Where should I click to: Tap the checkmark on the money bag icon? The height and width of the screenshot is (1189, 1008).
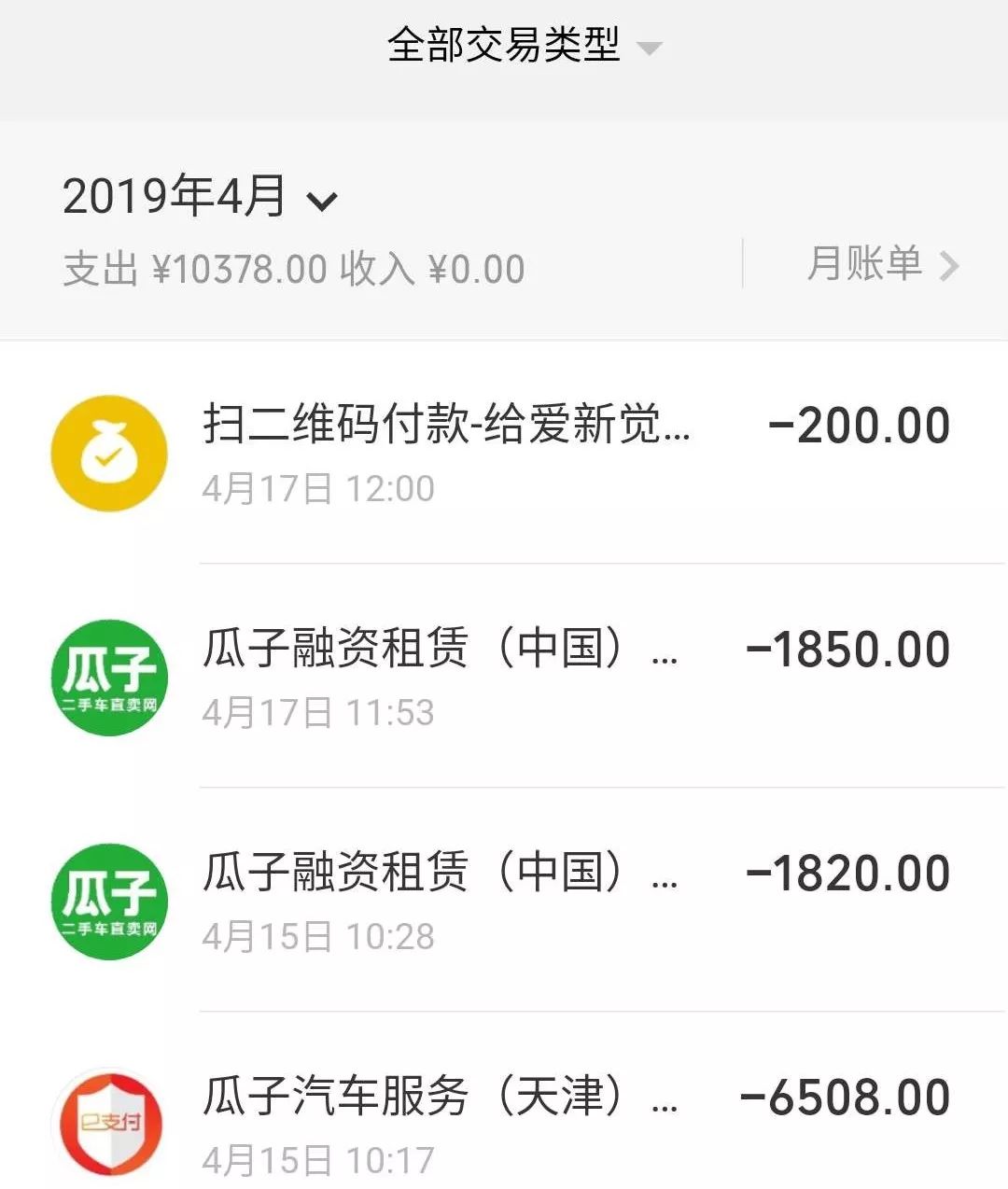(108, 457)
